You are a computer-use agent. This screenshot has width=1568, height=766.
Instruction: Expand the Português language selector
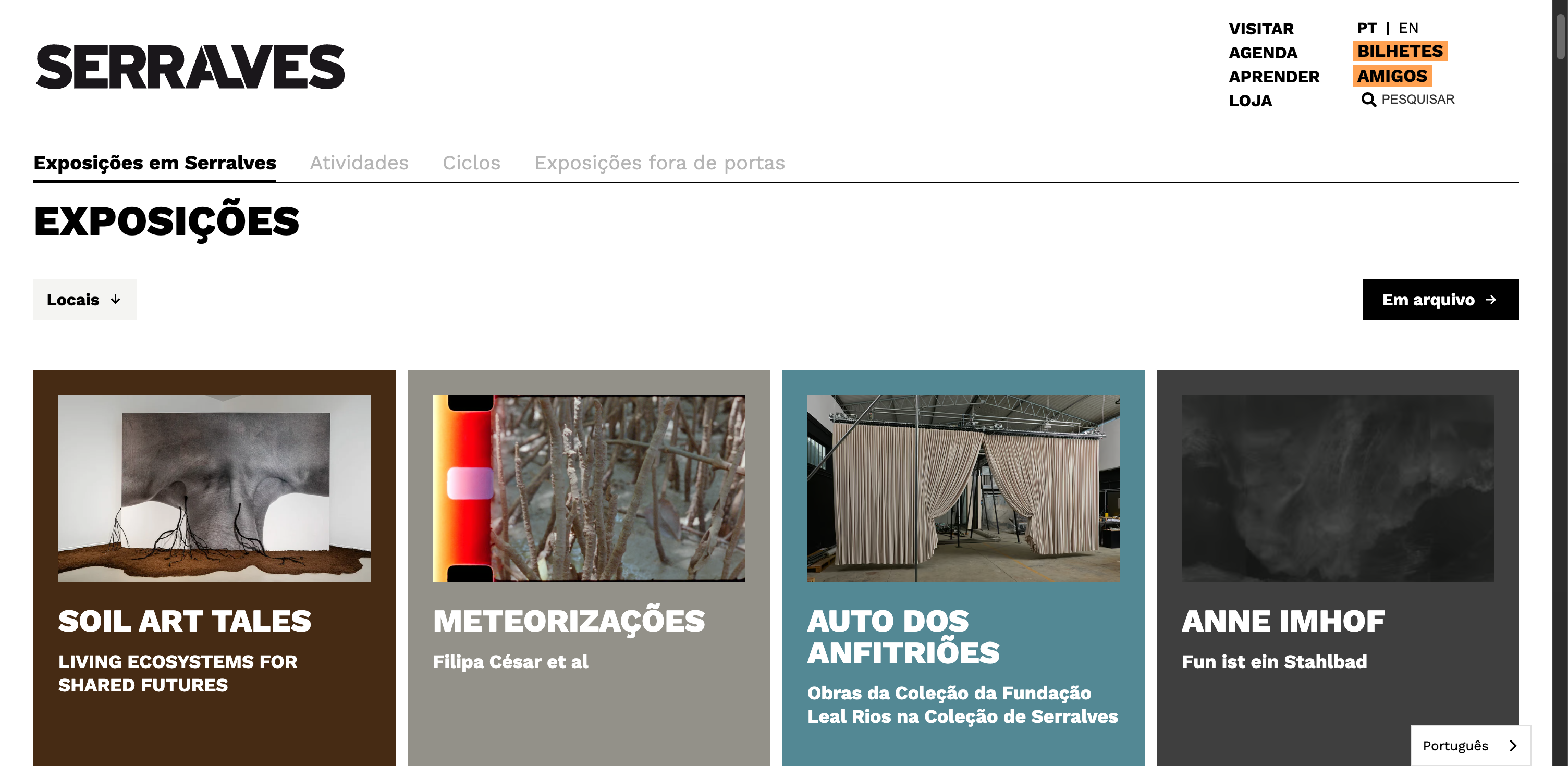(x=1469, y=745)
